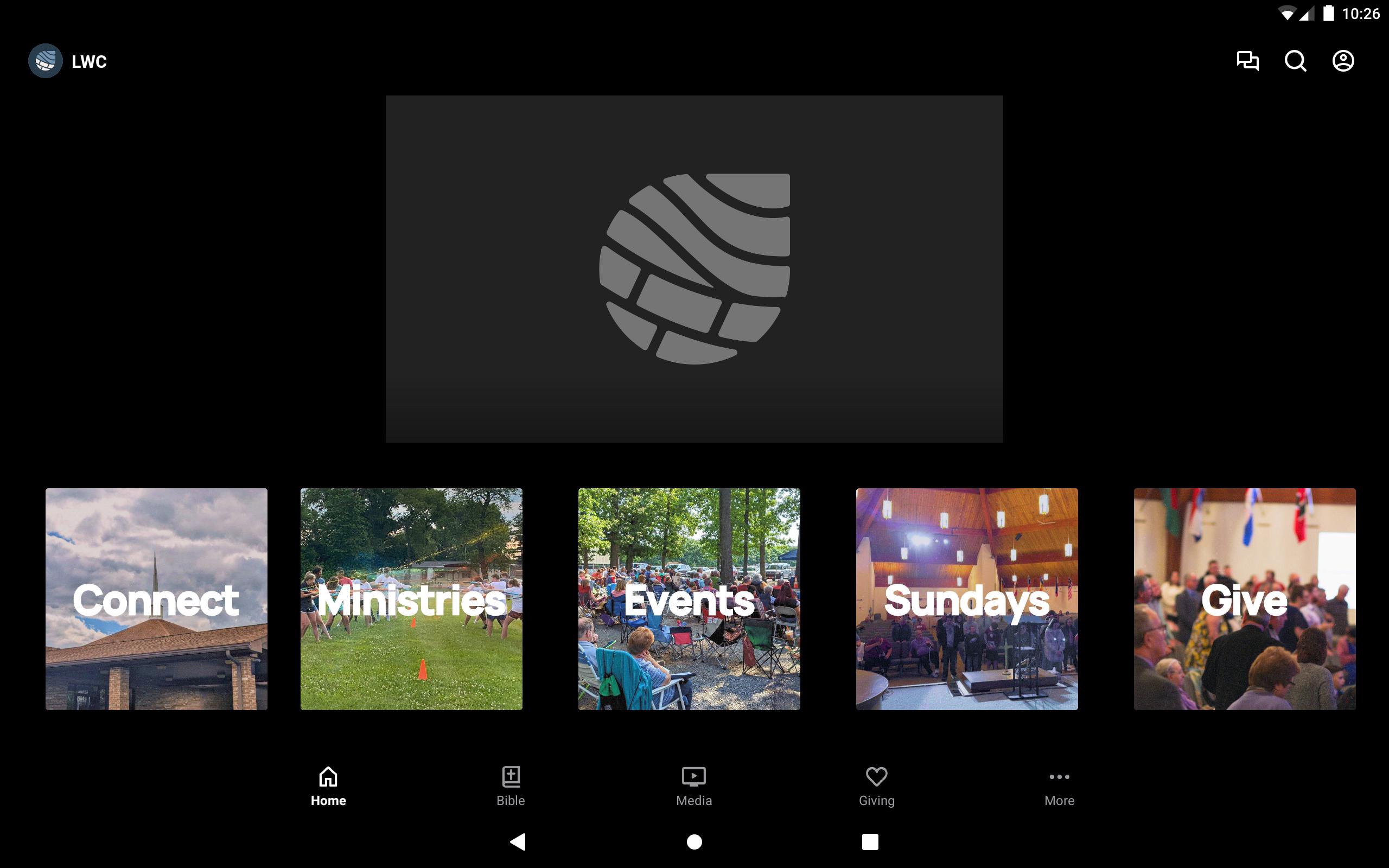Switch to the Bible tab
Viewport: 1389px width, 868px height.
pos(510,786)
